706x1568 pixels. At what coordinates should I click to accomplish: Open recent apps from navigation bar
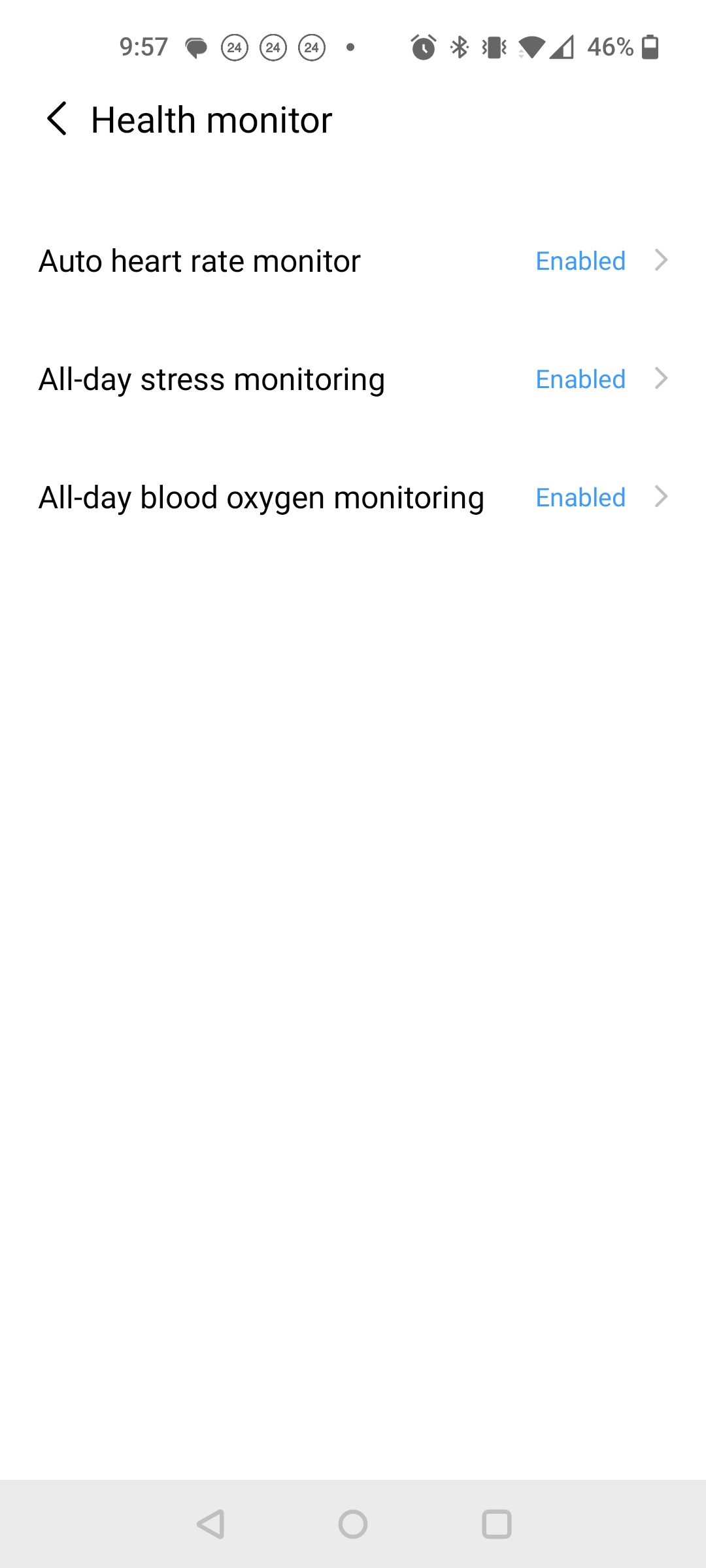coord(497,1524)
